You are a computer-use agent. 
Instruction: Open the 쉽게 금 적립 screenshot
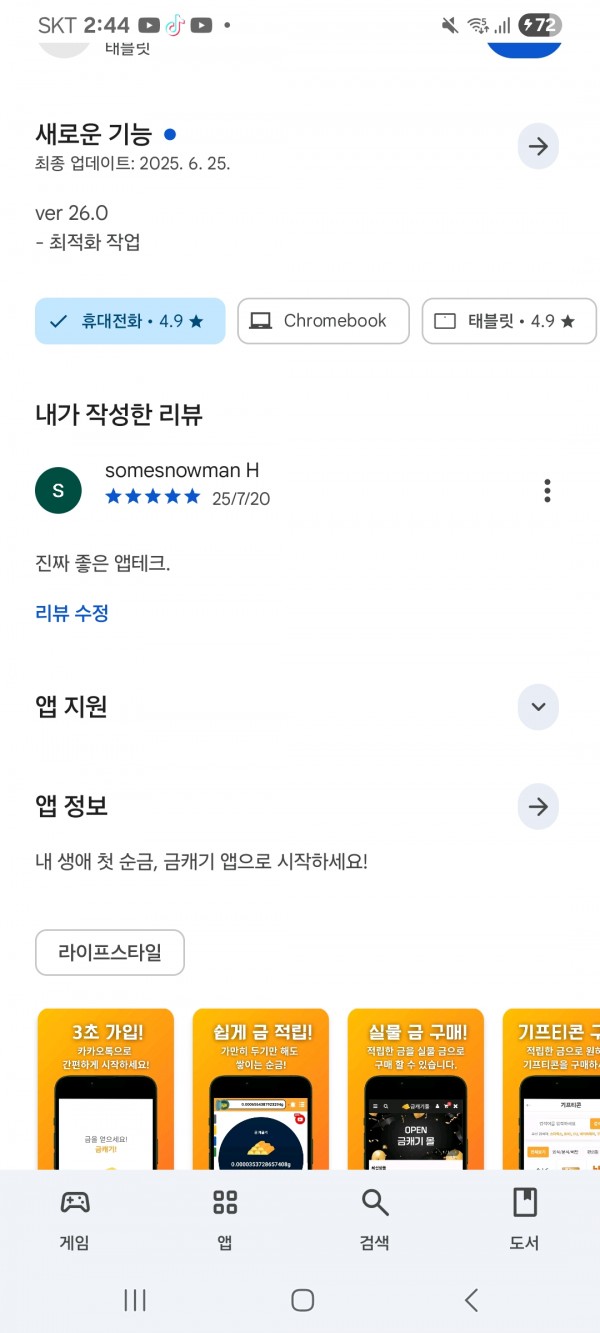tap(261, 1088)
